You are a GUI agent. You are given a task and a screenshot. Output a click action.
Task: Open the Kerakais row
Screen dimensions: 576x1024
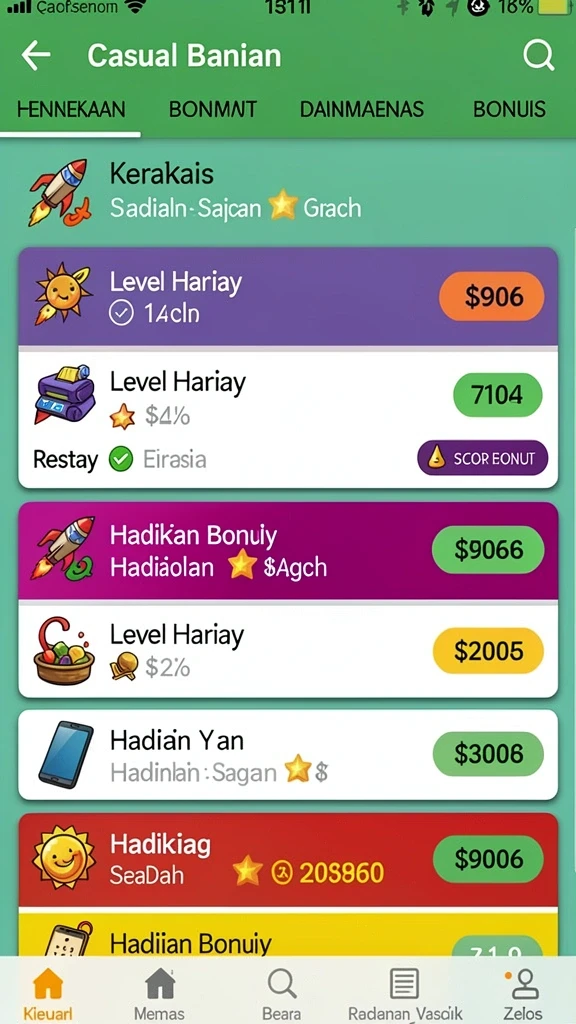[288, 191]
